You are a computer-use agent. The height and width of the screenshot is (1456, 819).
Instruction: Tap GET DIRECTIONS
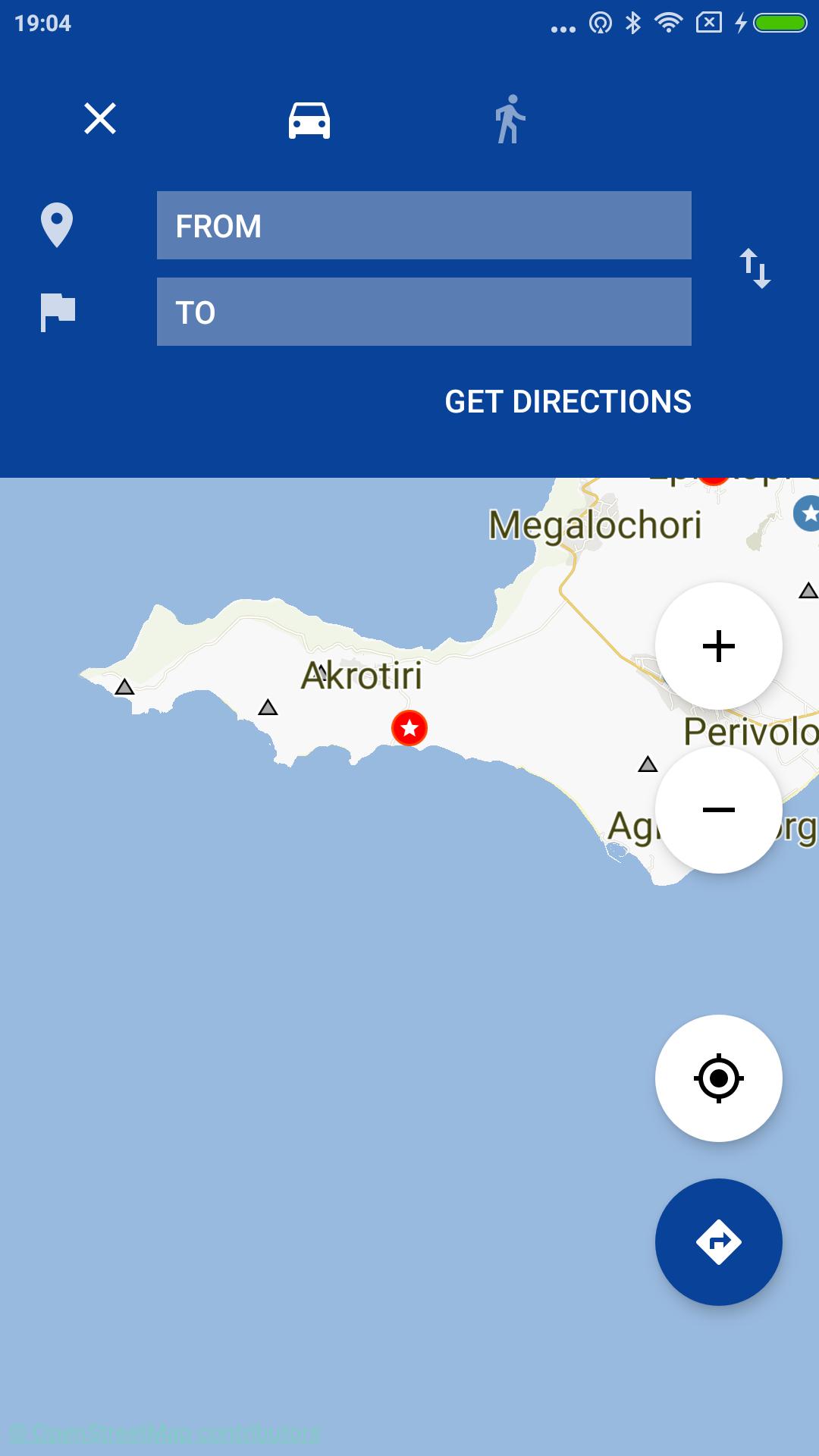(568, 402)
